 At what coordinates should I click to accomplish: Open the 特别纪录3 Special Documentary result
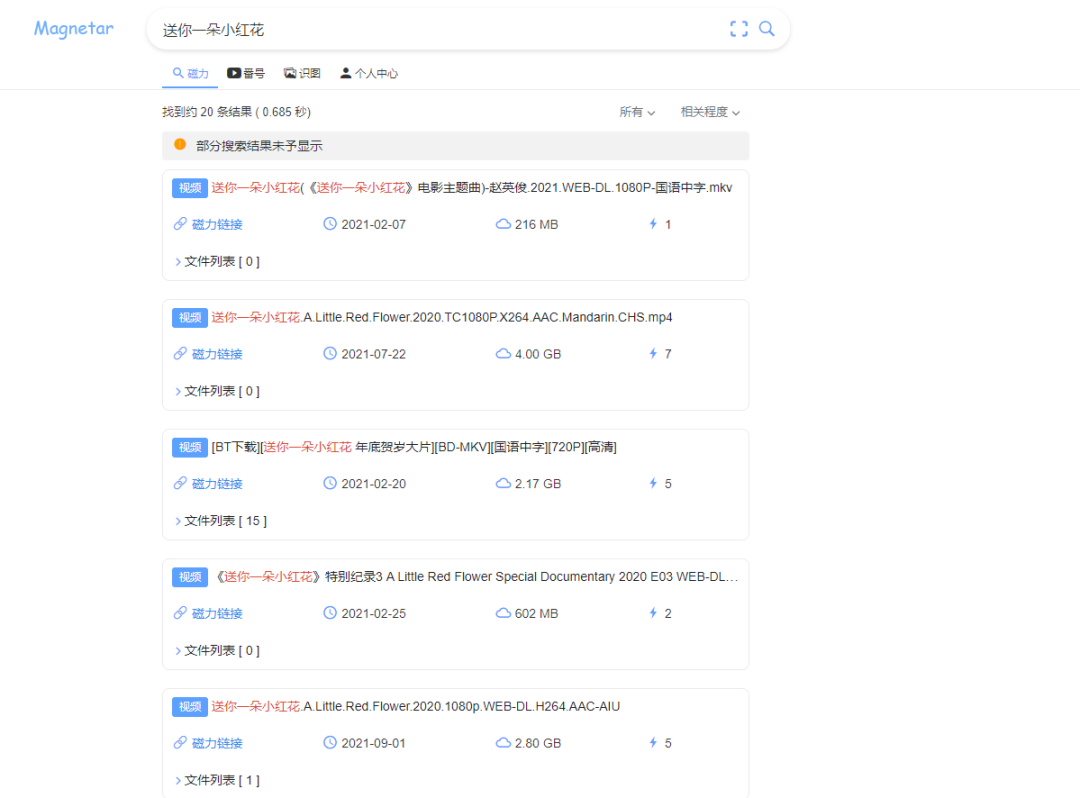point(477,577)
